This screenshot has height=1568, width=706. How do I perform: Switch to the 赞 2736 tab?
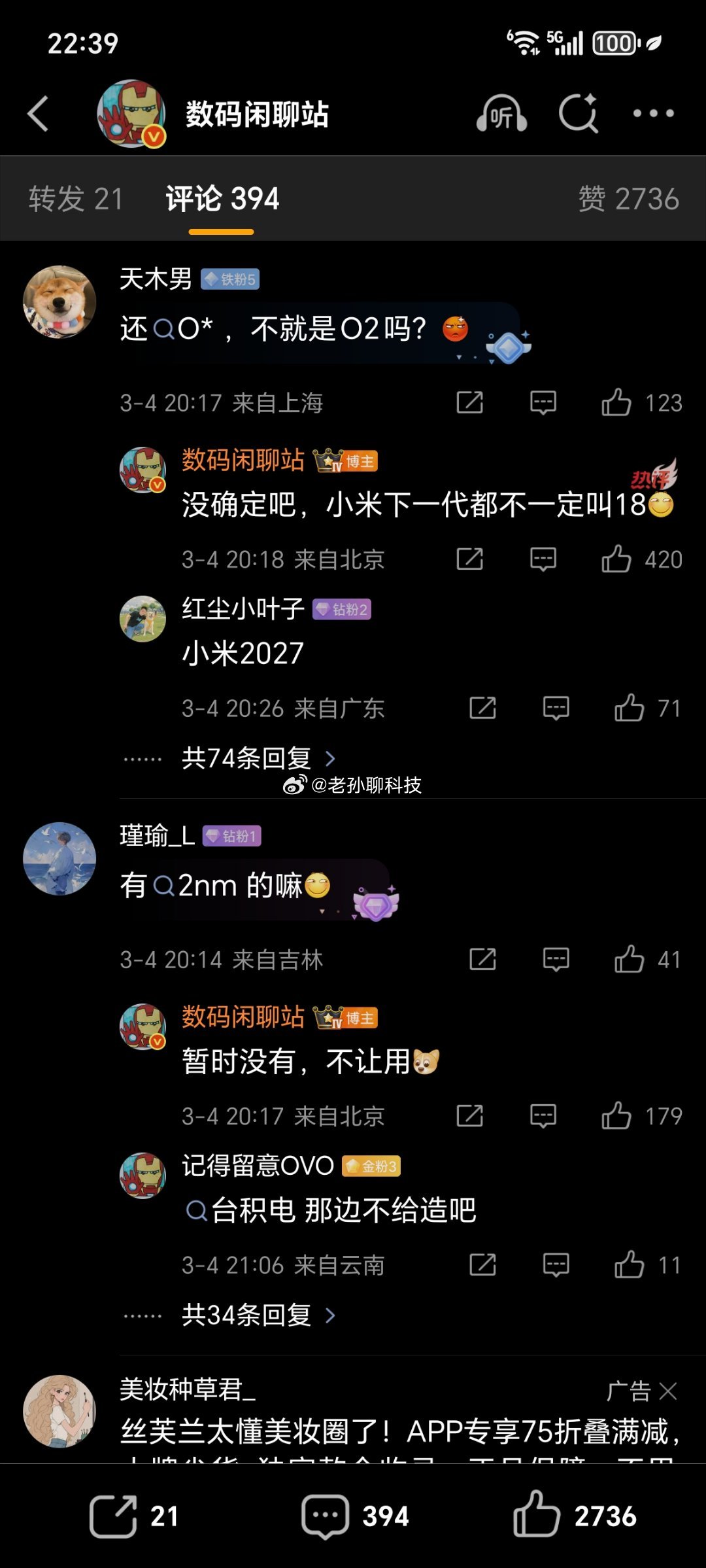631,198
